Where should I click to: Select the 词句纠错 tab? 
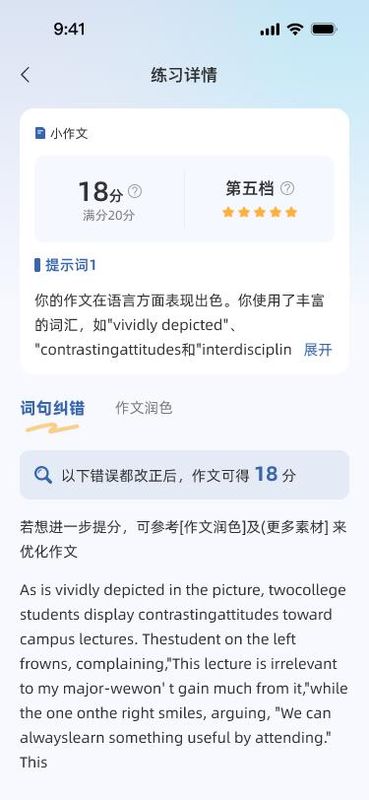click(53, 409)
